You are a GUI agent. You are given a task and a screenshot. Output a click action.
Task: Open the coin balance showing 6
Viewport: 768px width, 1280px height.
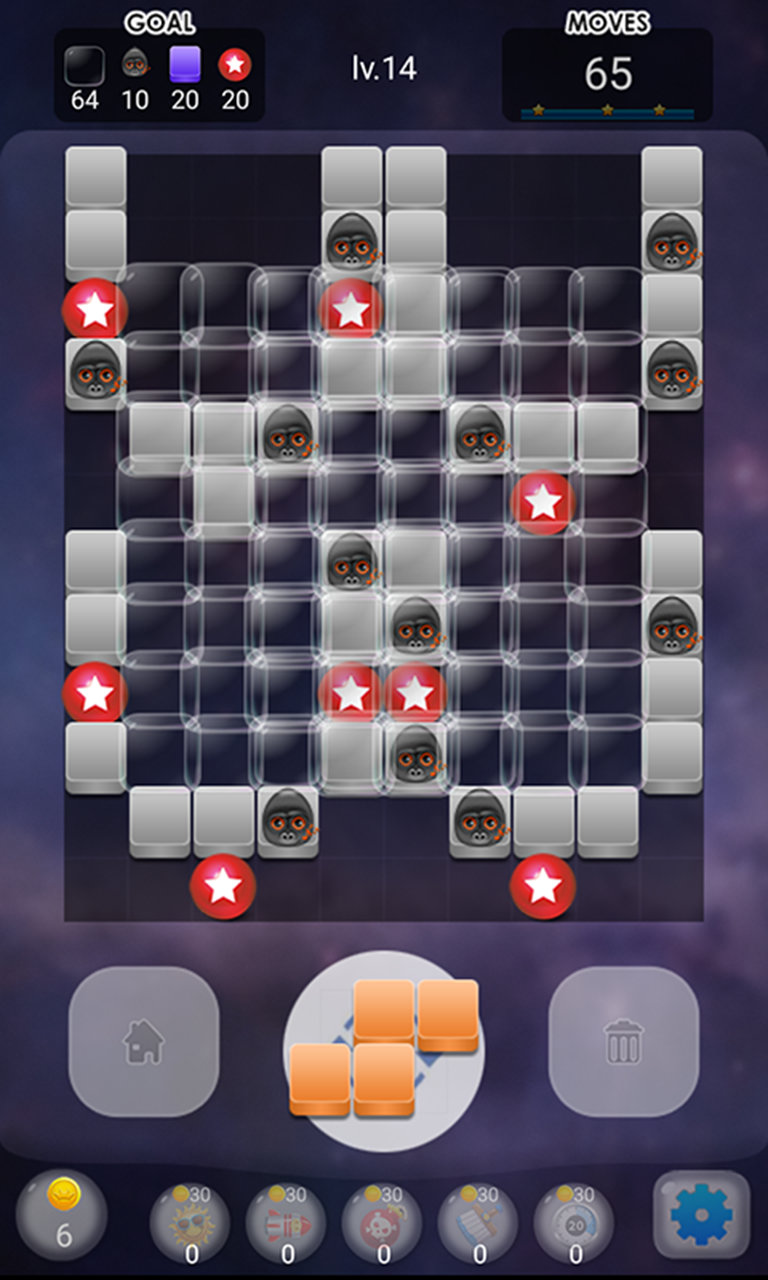point(62,1215)
